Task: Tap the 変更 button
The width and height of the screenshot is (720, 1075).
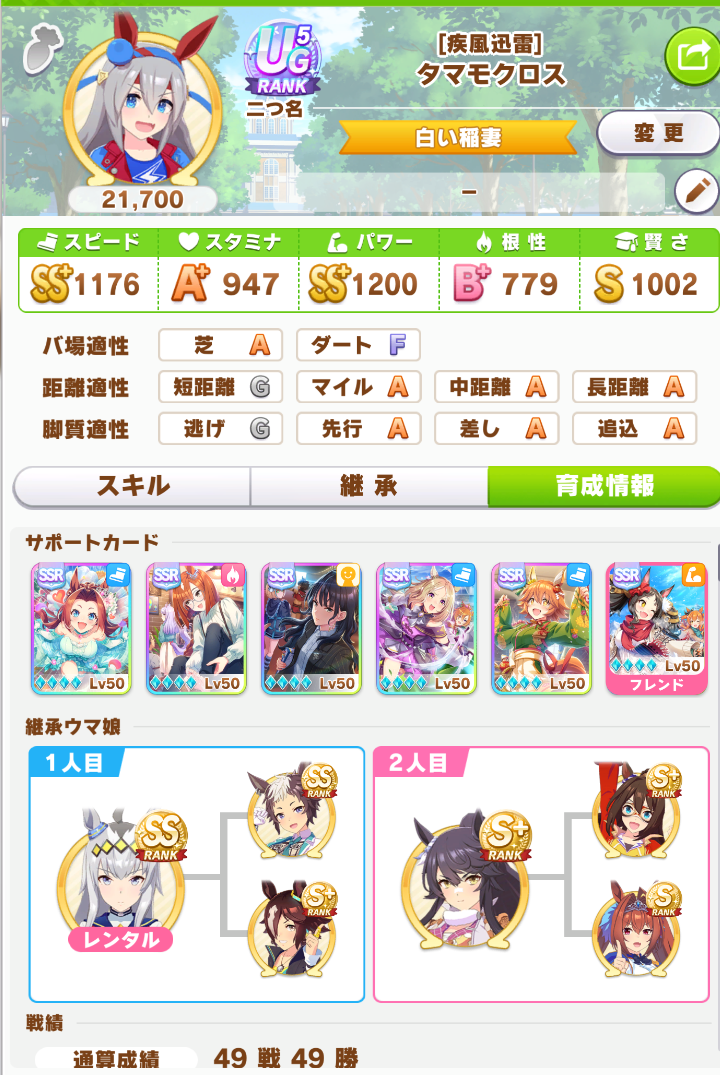Action: tap(657, 135)
